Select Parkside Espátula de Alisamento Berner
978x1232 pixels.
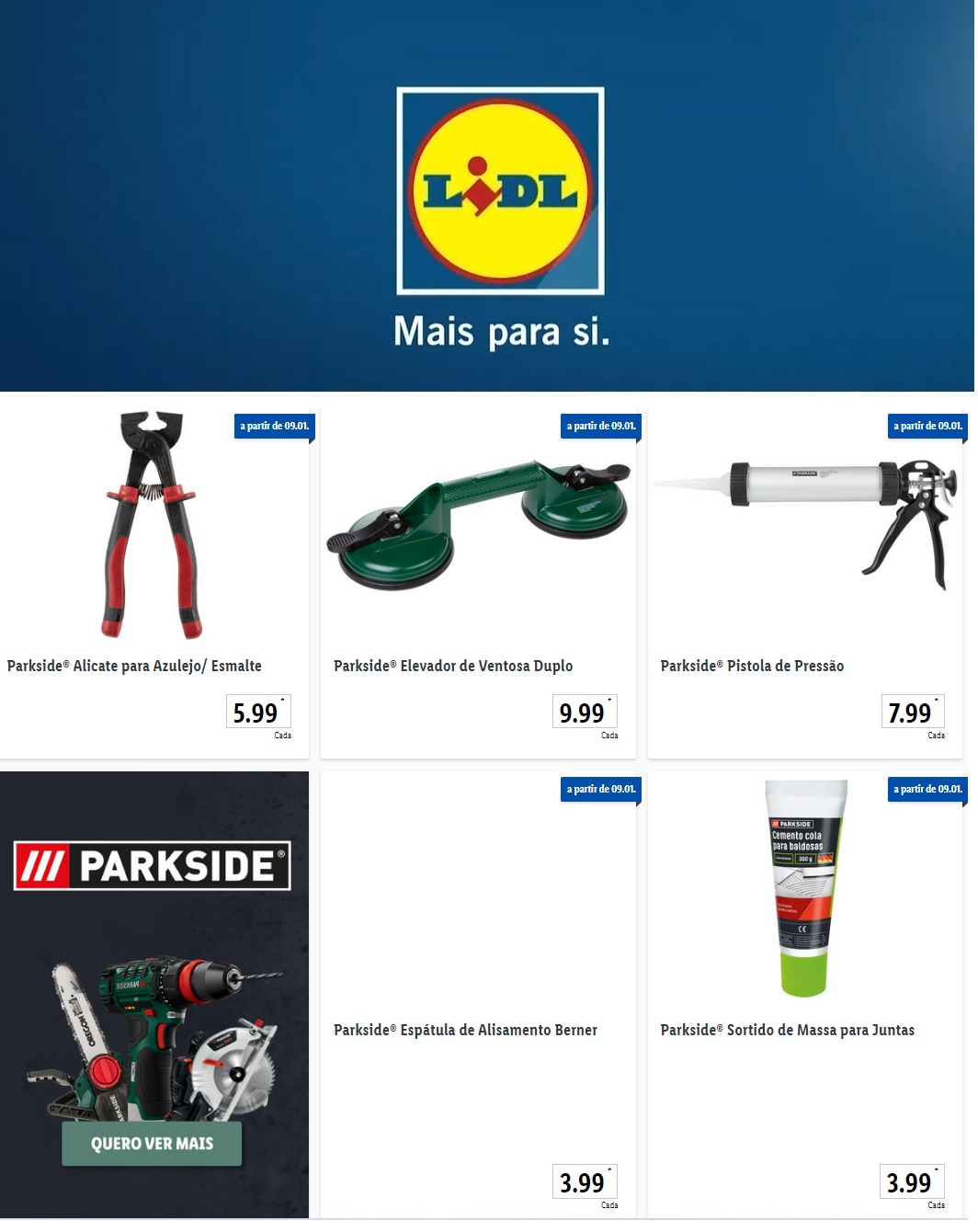pos(465,1031)
